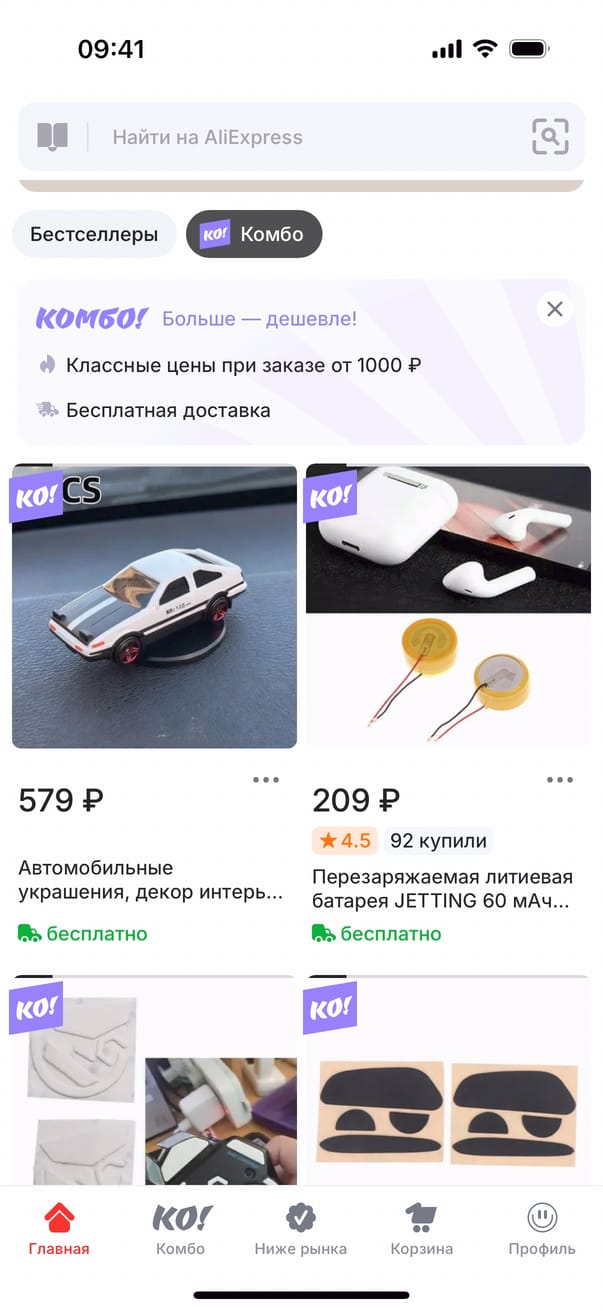Open the JETTING battery product for 209 ₽
This screenshot has width=603, height=1311.
coord(447,606)
